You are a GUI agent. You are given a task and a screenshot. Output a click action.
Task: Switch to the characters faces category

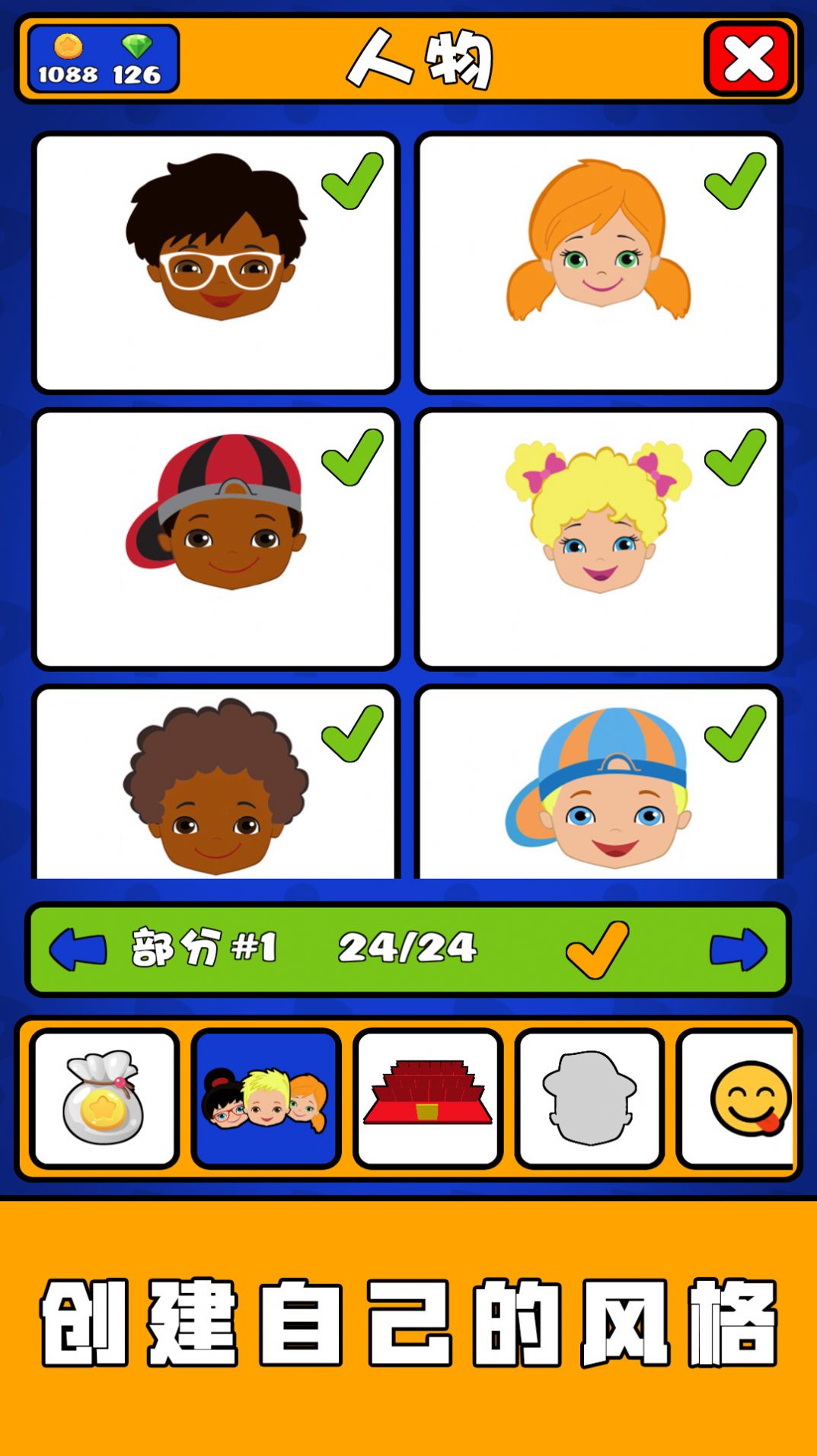coord(266,1098)
